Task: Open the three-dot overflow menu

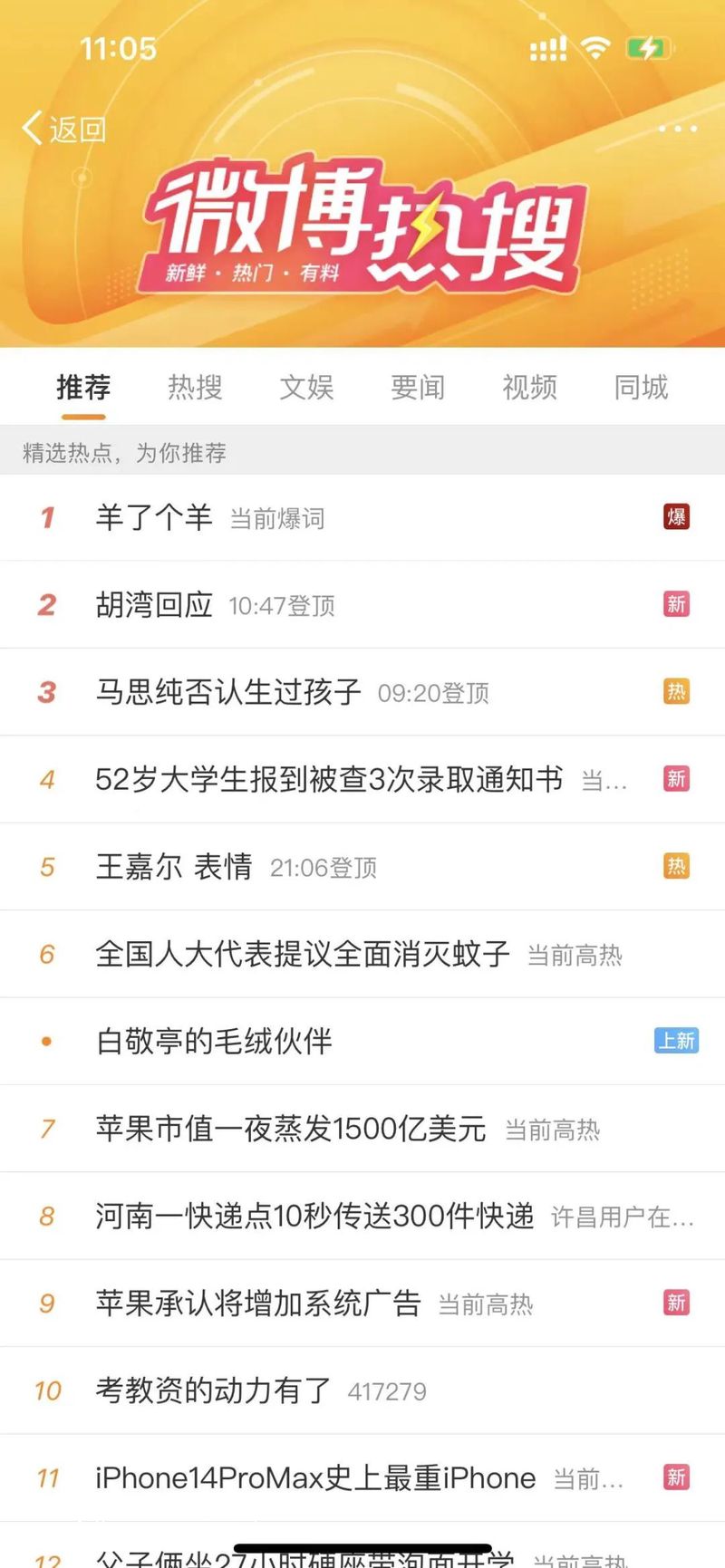Action: click(678, 130)
